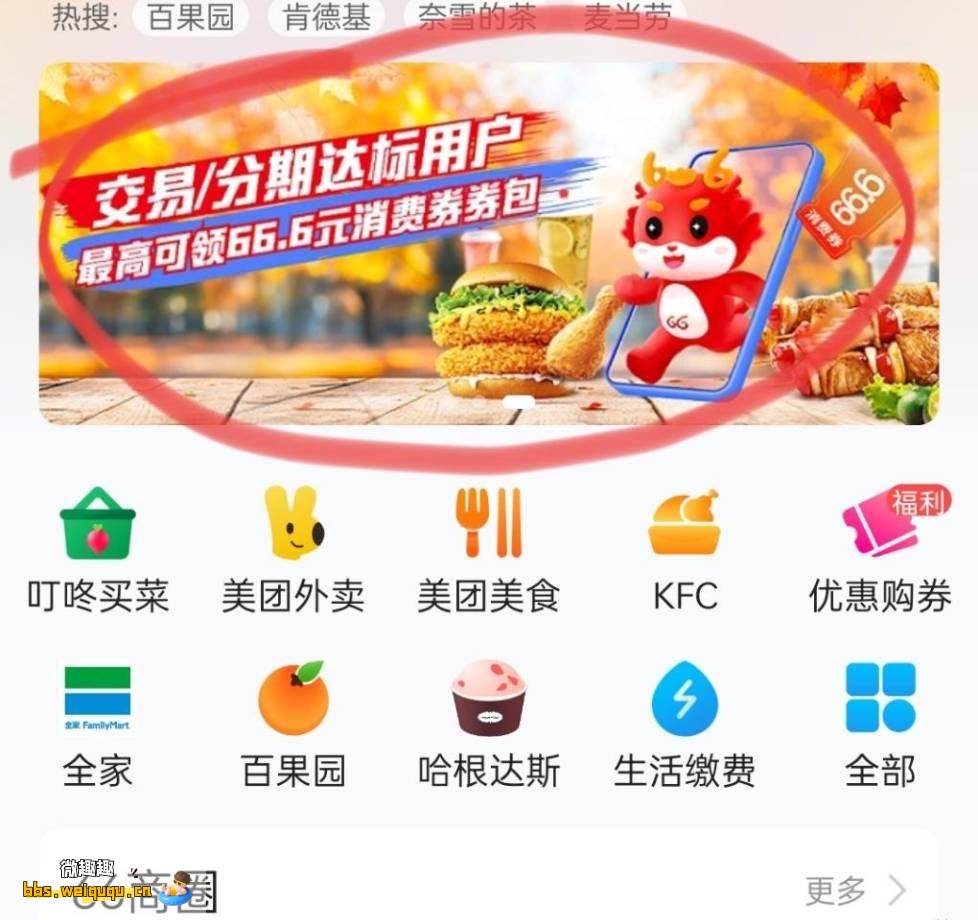Choose the 麦当劳 hot search chip

point(627,17)
